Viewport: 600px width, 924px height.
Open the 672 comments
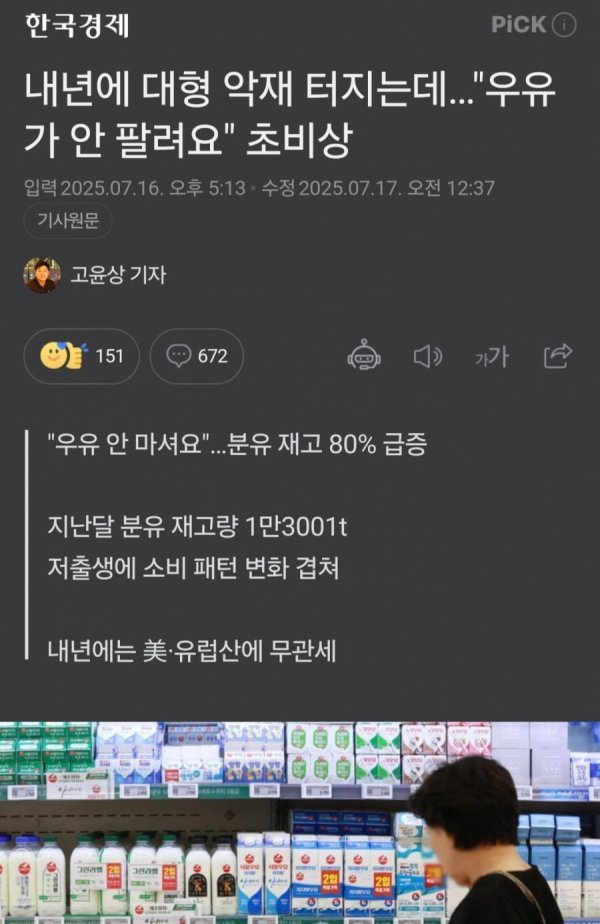pyautogui.click(x=197, y=356)
